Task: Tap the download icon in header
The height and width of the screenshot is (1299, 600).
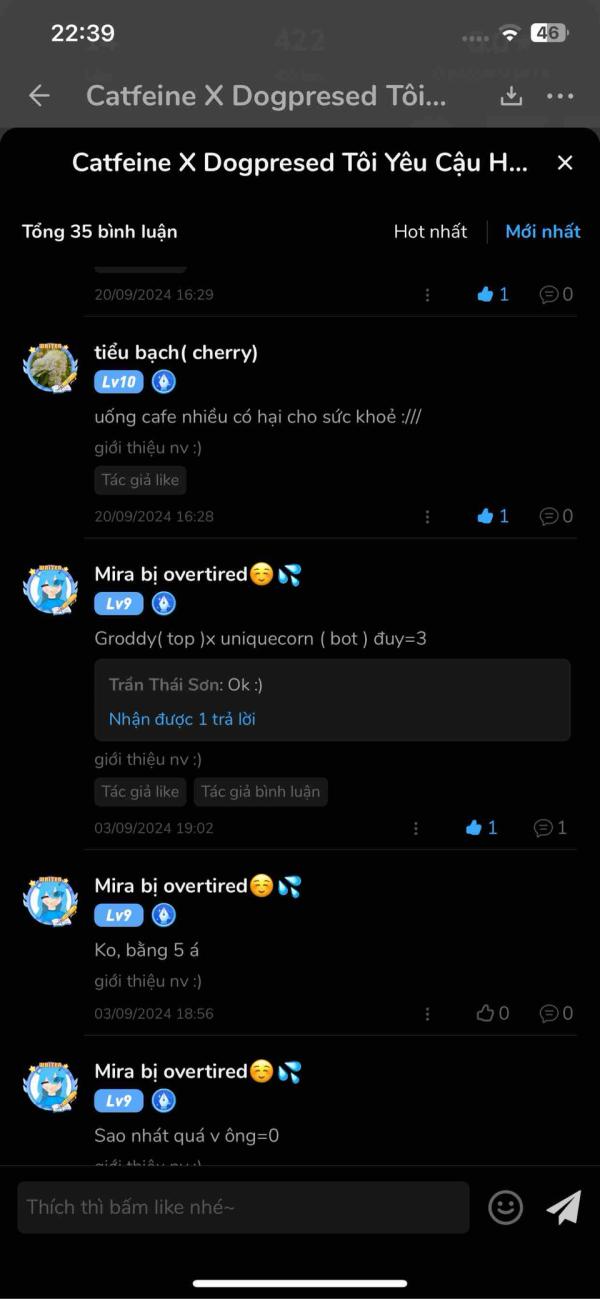Action: [511, 96]
